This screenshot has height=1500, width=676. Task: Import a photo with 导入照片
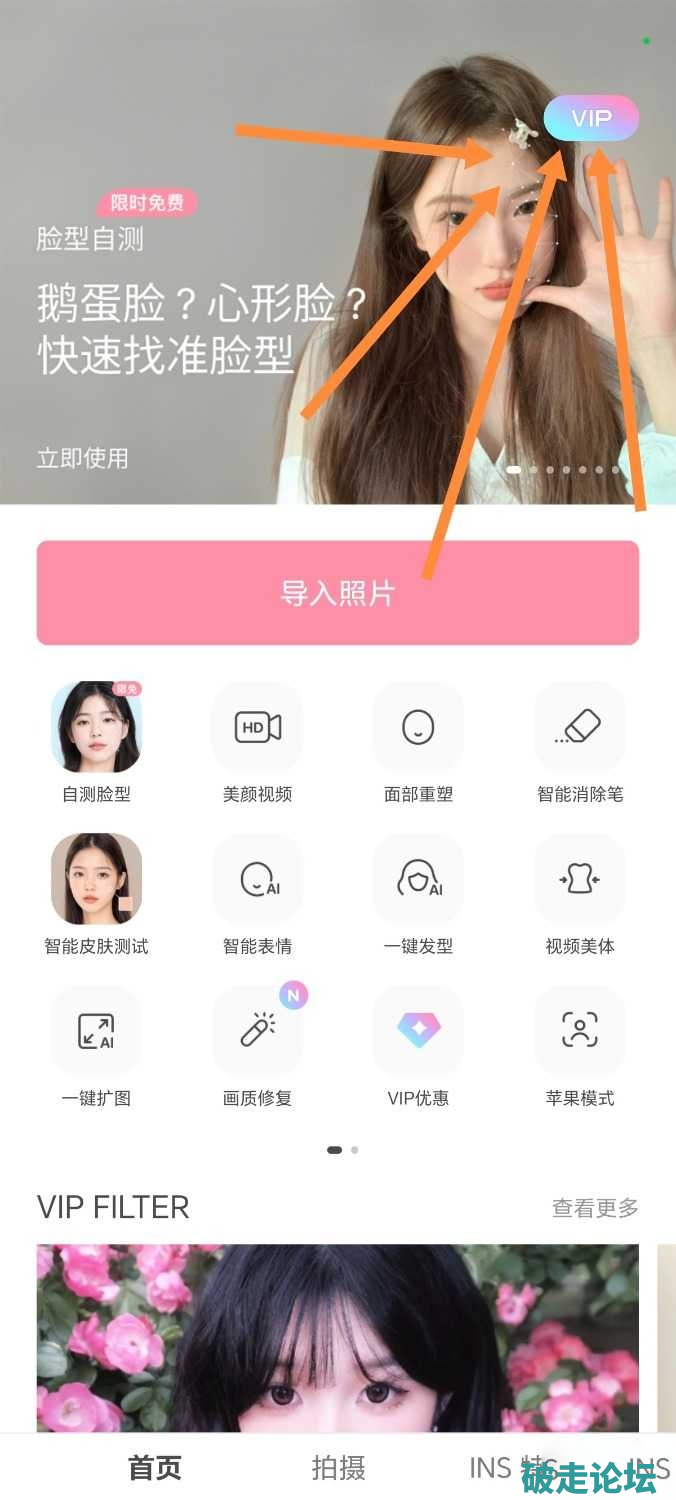pyautogui.click(x=338, y=593)
